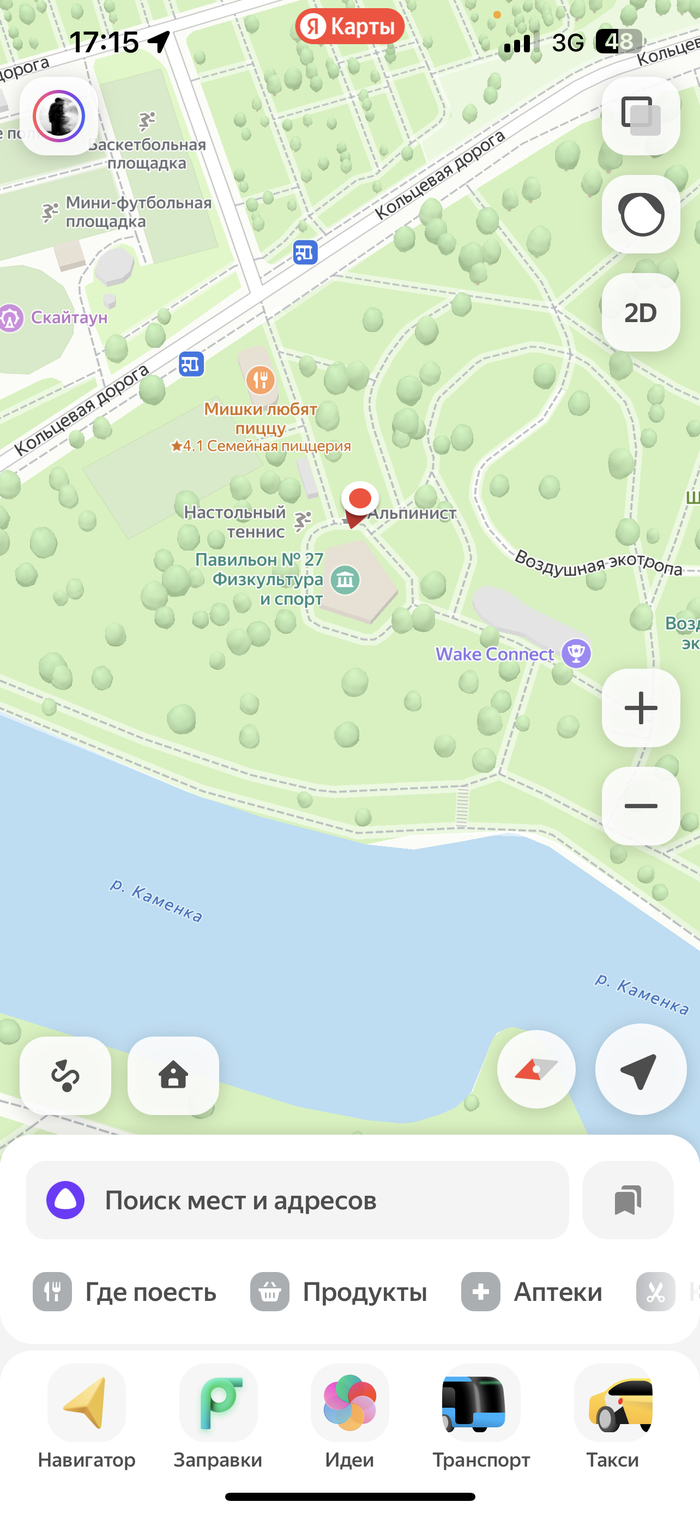Screen dimensions: 700x1514
Task: Tap the search field for places and addresses
Action: tap(297, 1200)
